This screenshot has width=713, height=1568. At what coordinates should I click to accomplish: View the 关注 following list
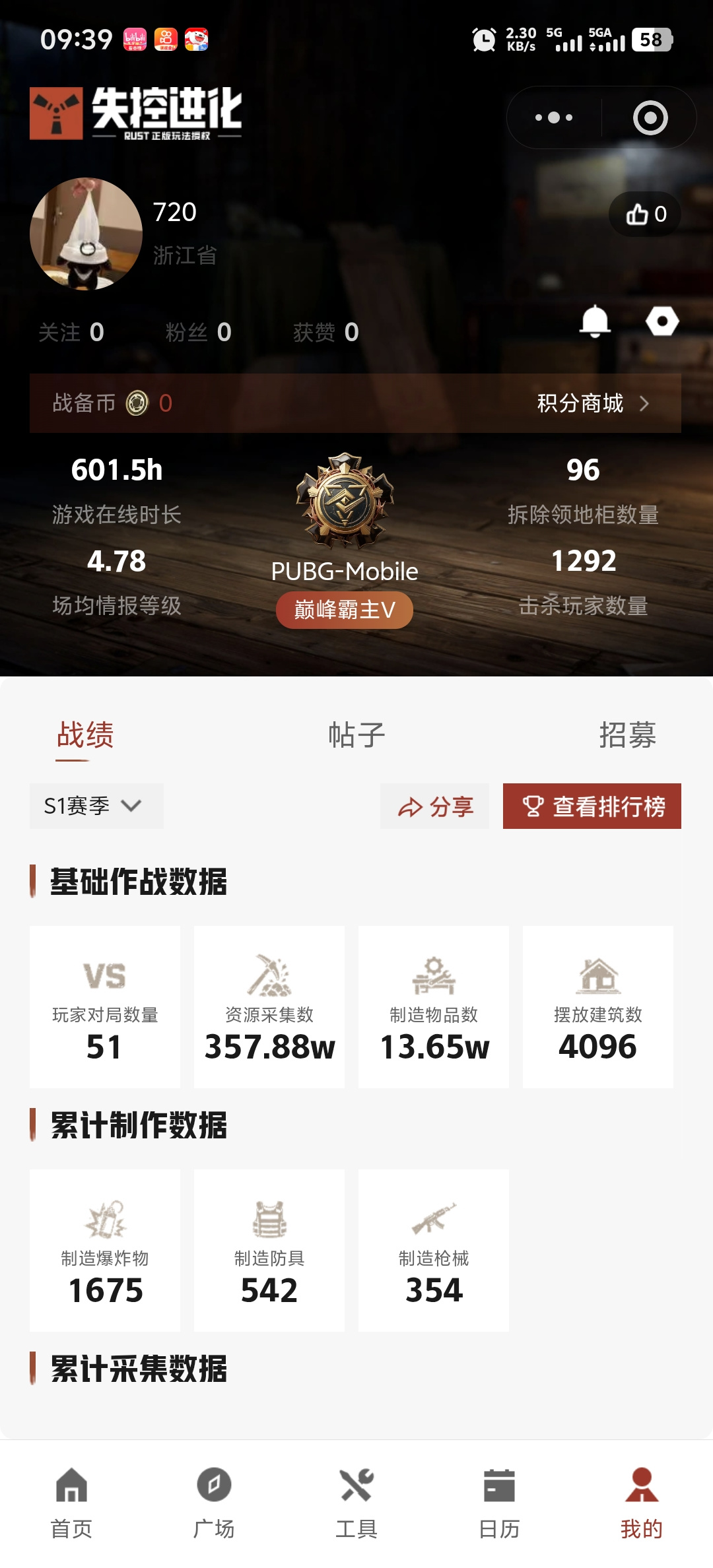tap(71, 332)
